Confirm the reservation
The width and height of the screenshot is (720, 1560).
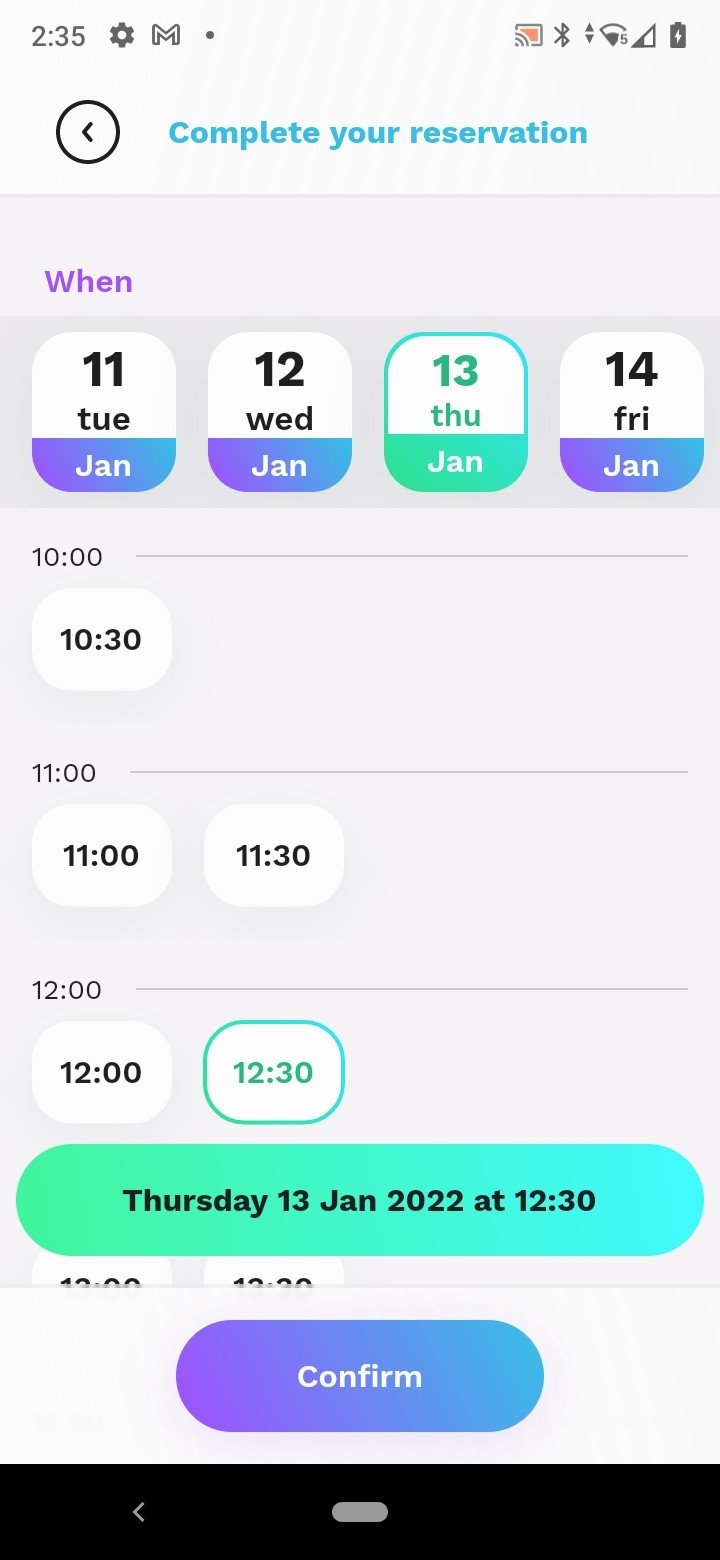click(360, 1376)
